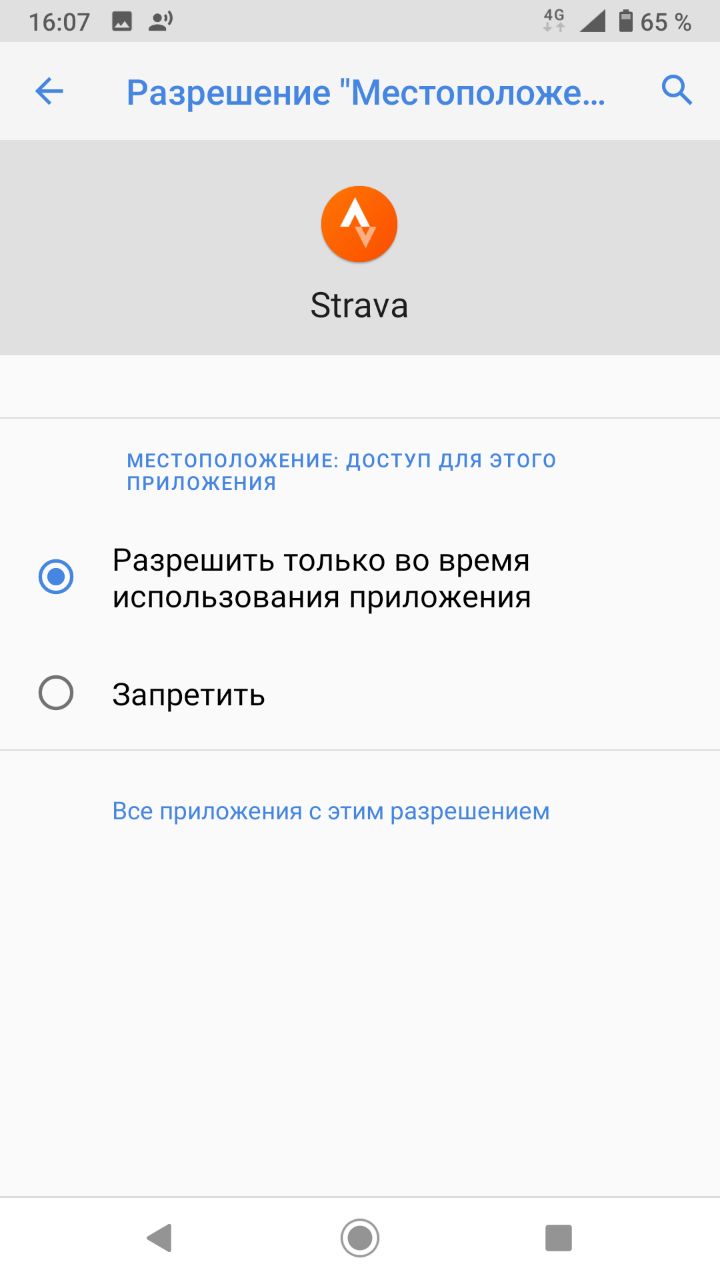The height and width of the screenshot is (1280, 720).
Task: Go back using the top-left arrow
Action: coord(49,92)
